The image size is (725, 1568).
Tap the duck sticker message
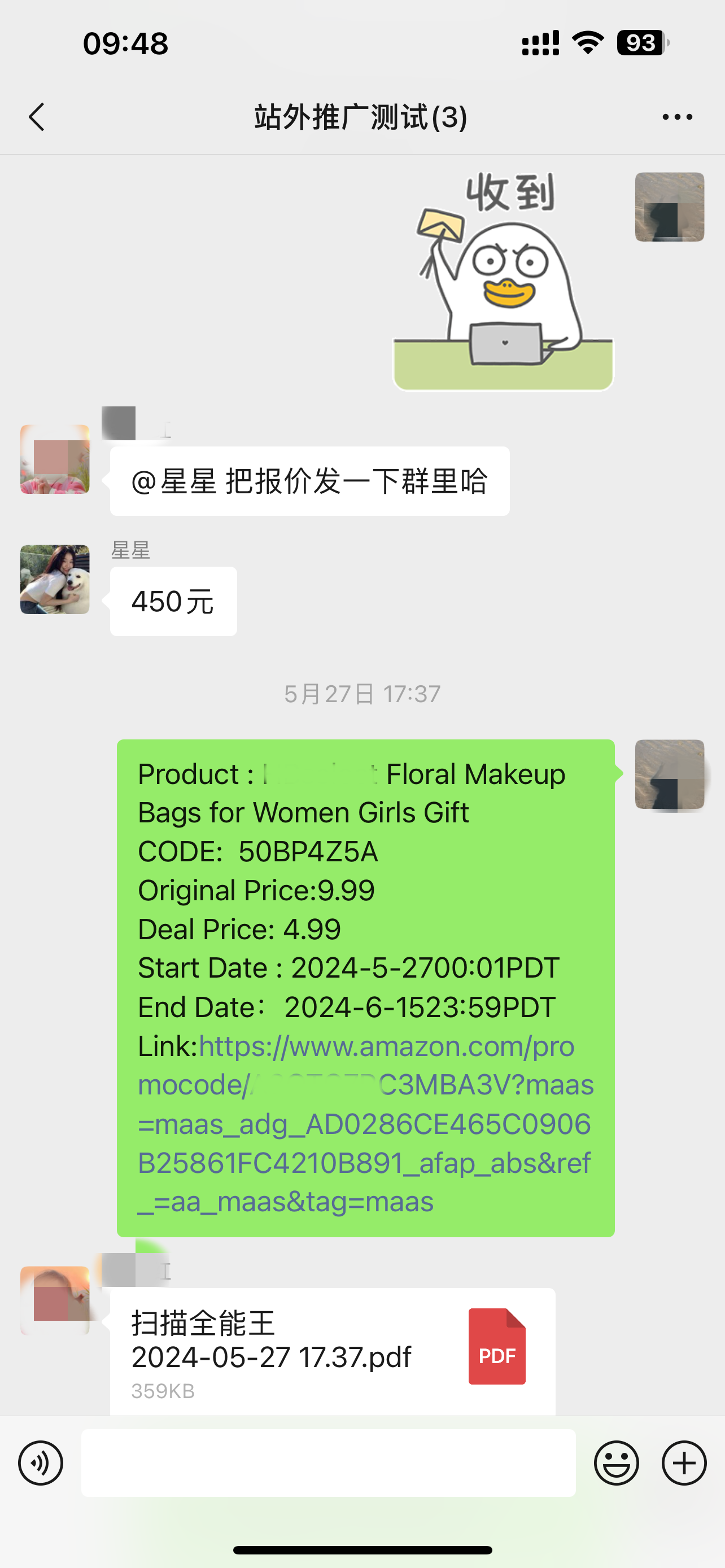505,280
